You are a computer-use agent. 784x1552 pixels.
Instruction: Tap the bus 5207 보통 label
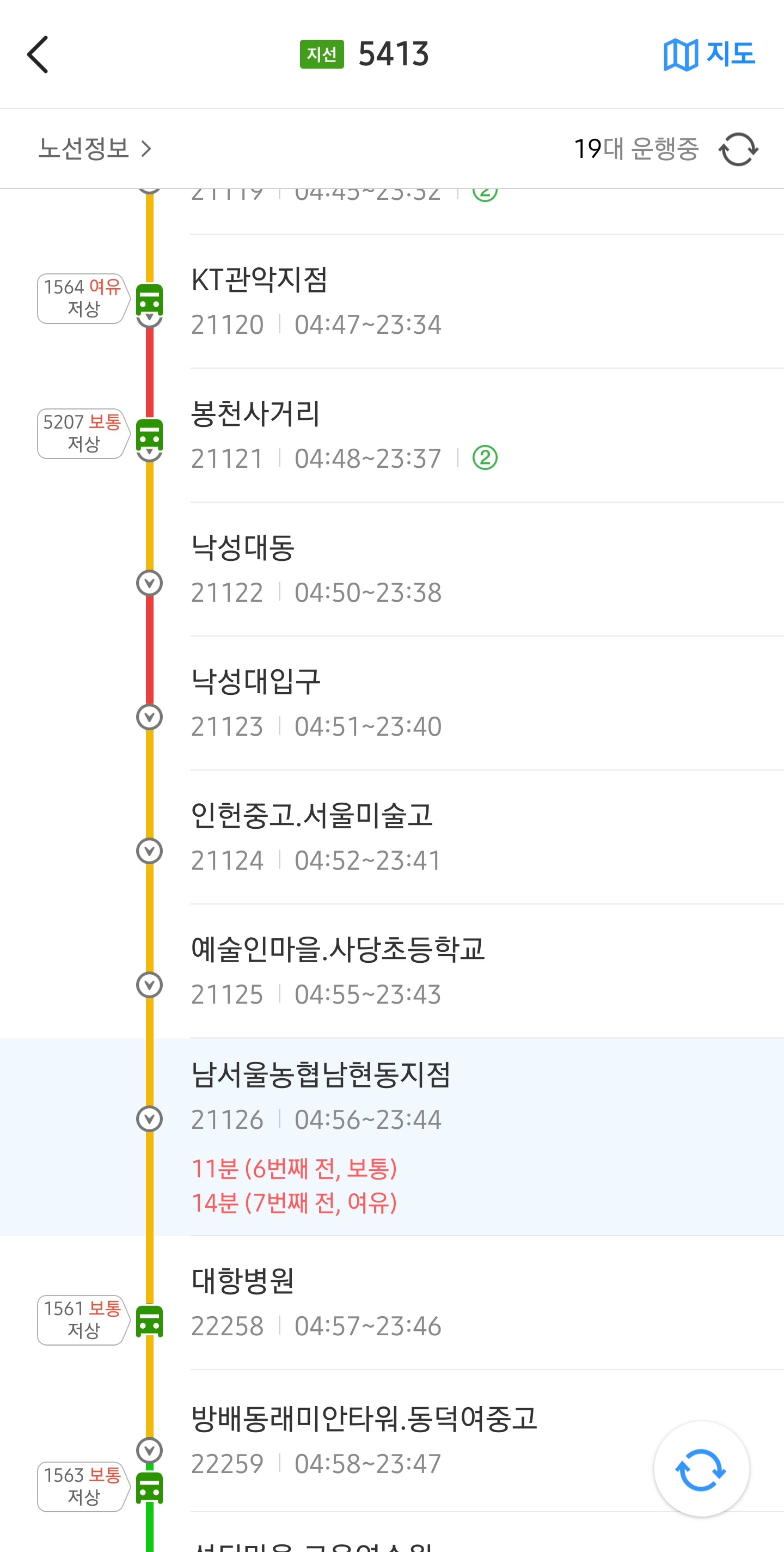(83, 433)
